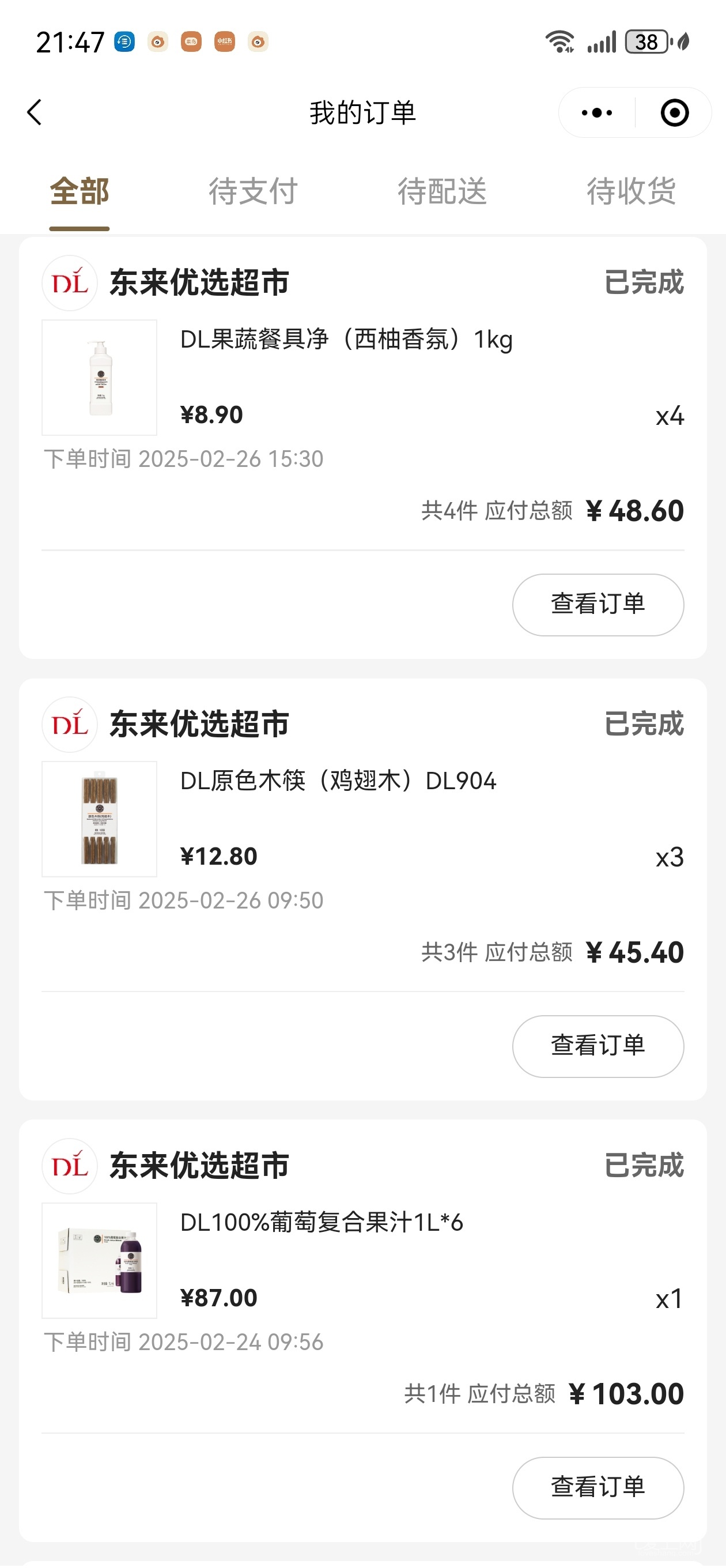
Task: Open the DL原色木筷 order card
Action: (338, 781)
